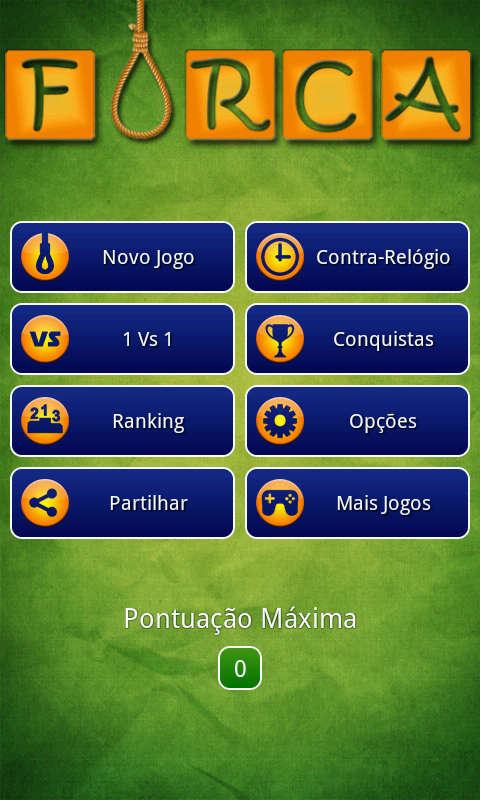The image size is (480, 800).
Task: Select the 1 Vs 1 mode
Action: [x=122, y=339]
